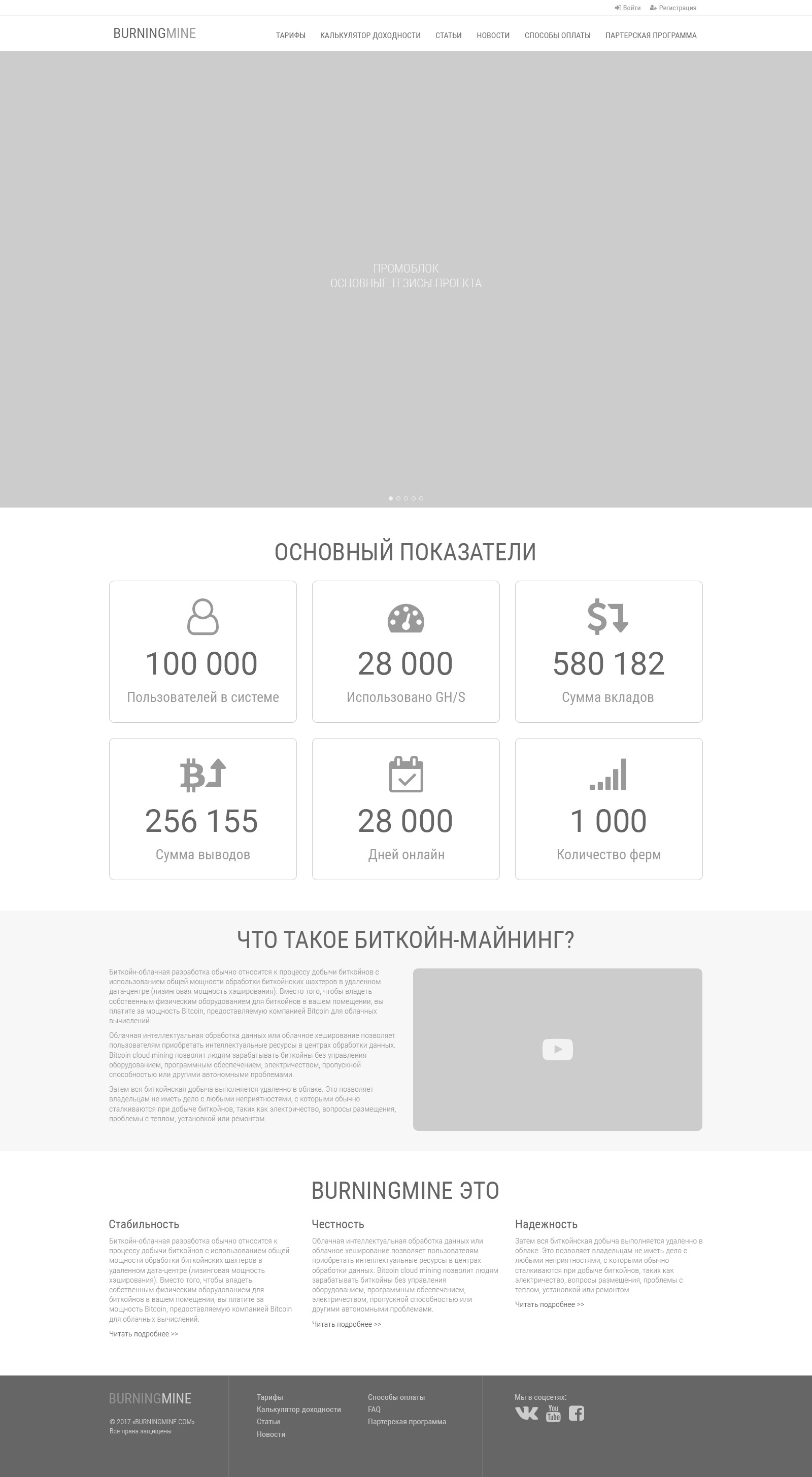Open Партерская программа in top navigation
The height and width of the screenshot is (1477, 812).
click(650, 36)
